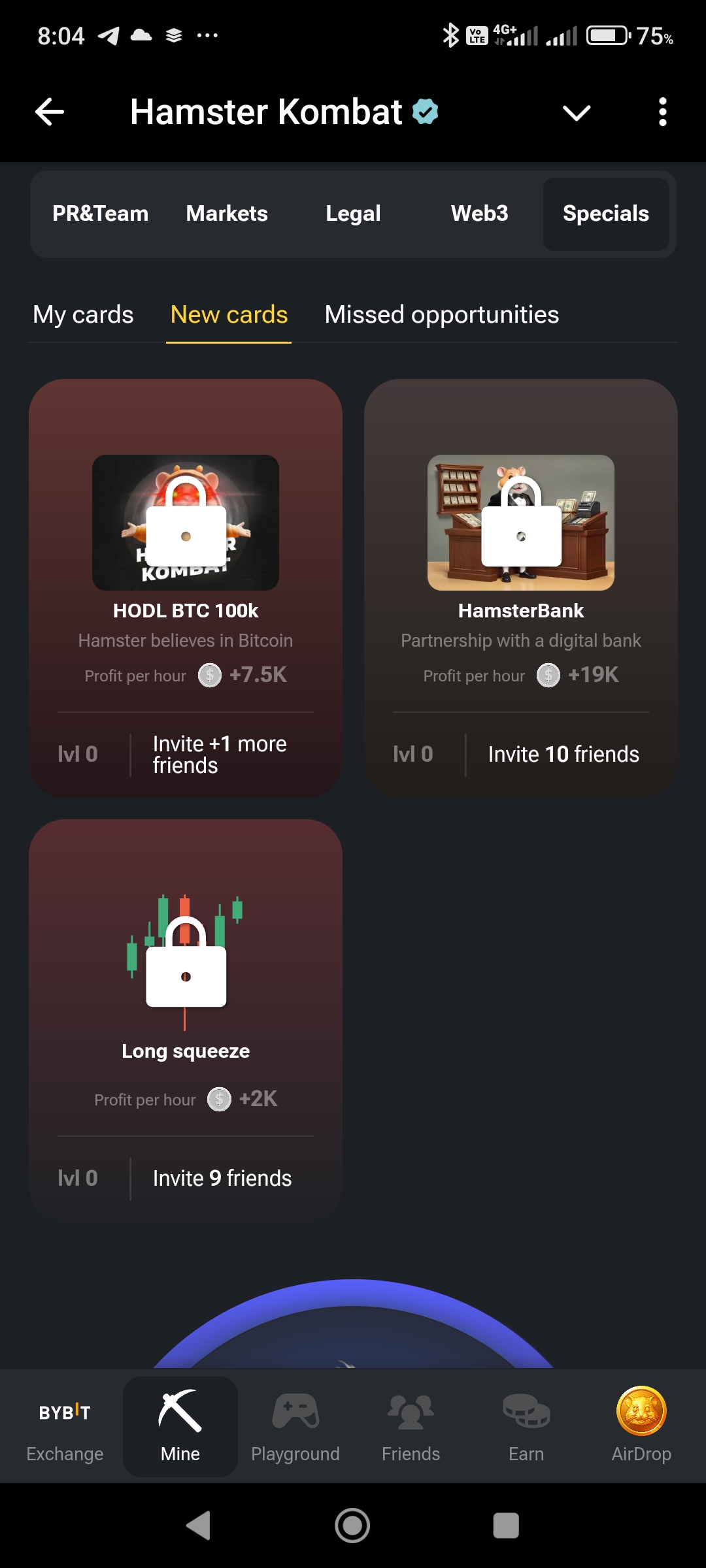The width and height of the screenshot is (706, 1568).
Task: Open the Mine tab
Action: click(180, 1428)
